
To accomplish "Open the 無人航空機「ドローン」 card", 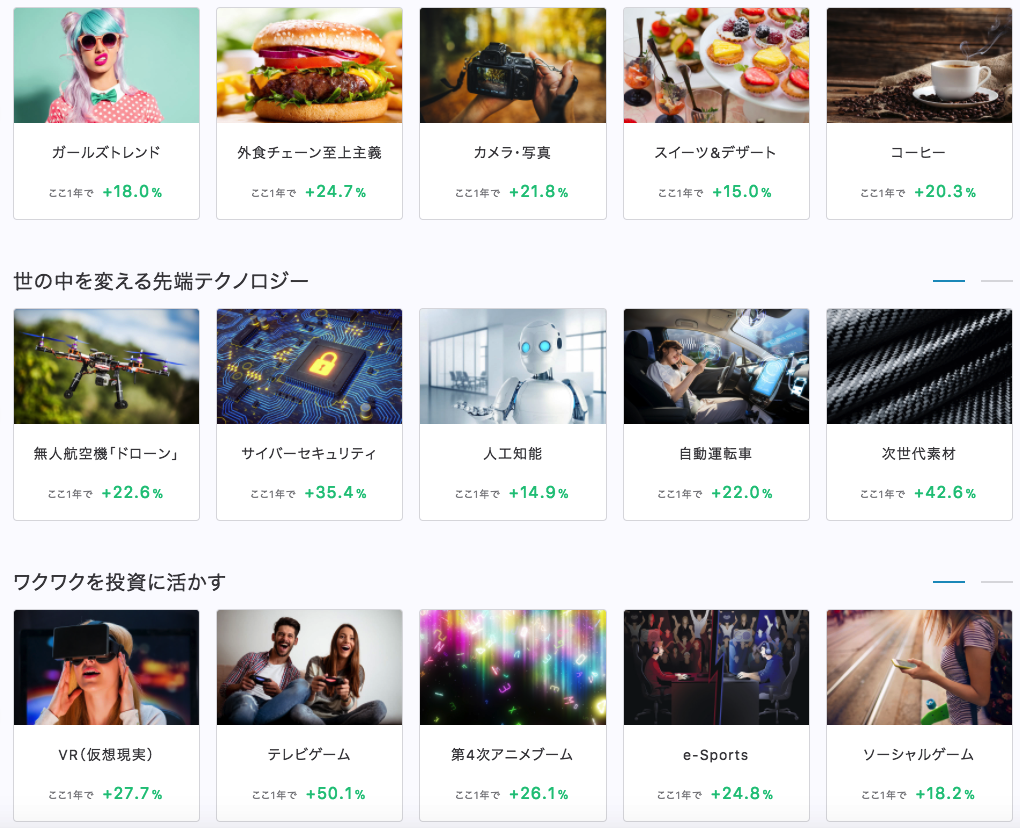I will pos(106,414).
